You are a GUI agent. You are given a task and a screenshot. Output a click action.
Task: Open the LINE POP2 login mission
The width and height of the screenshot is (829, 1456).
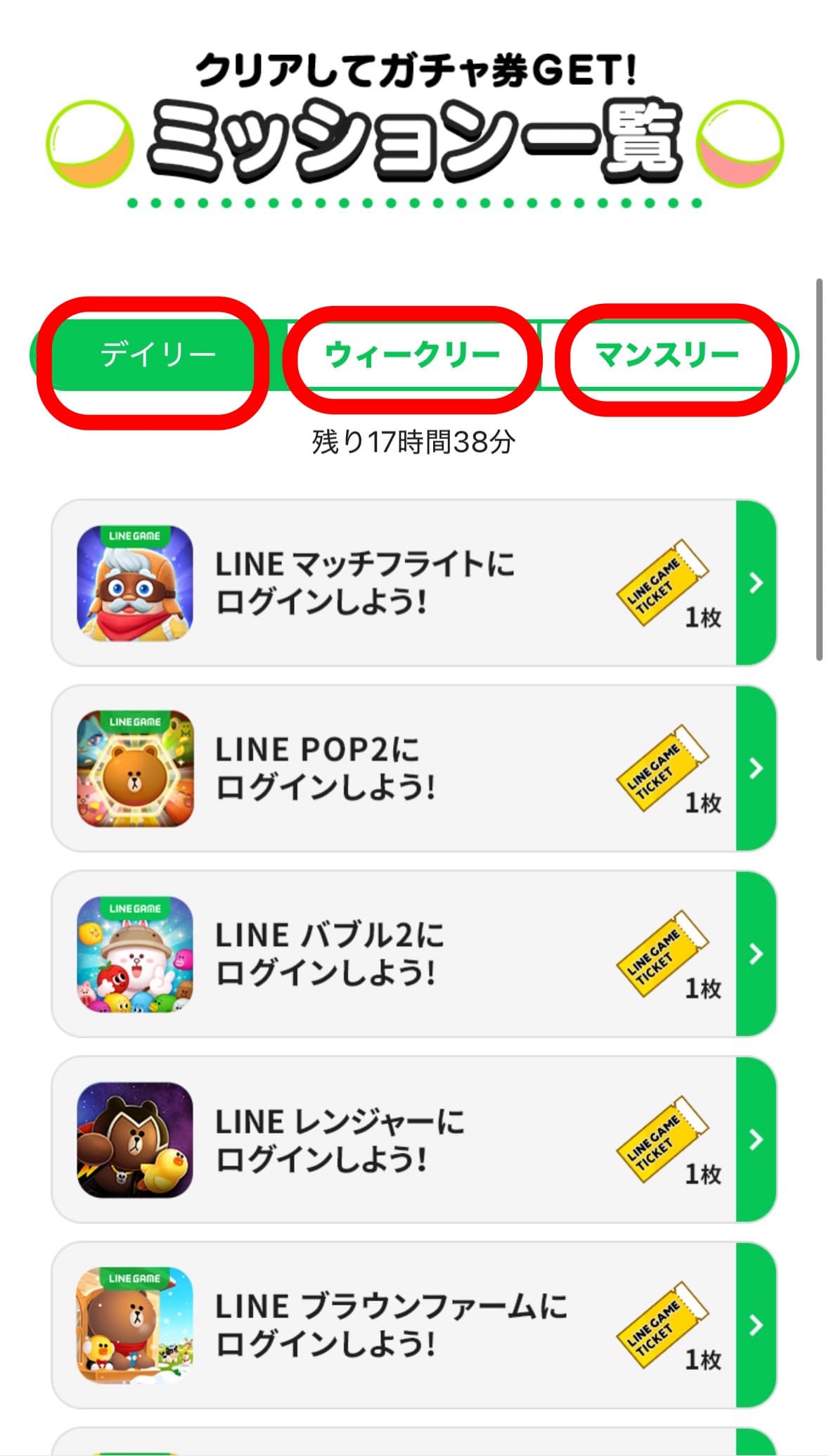[413, 768]
